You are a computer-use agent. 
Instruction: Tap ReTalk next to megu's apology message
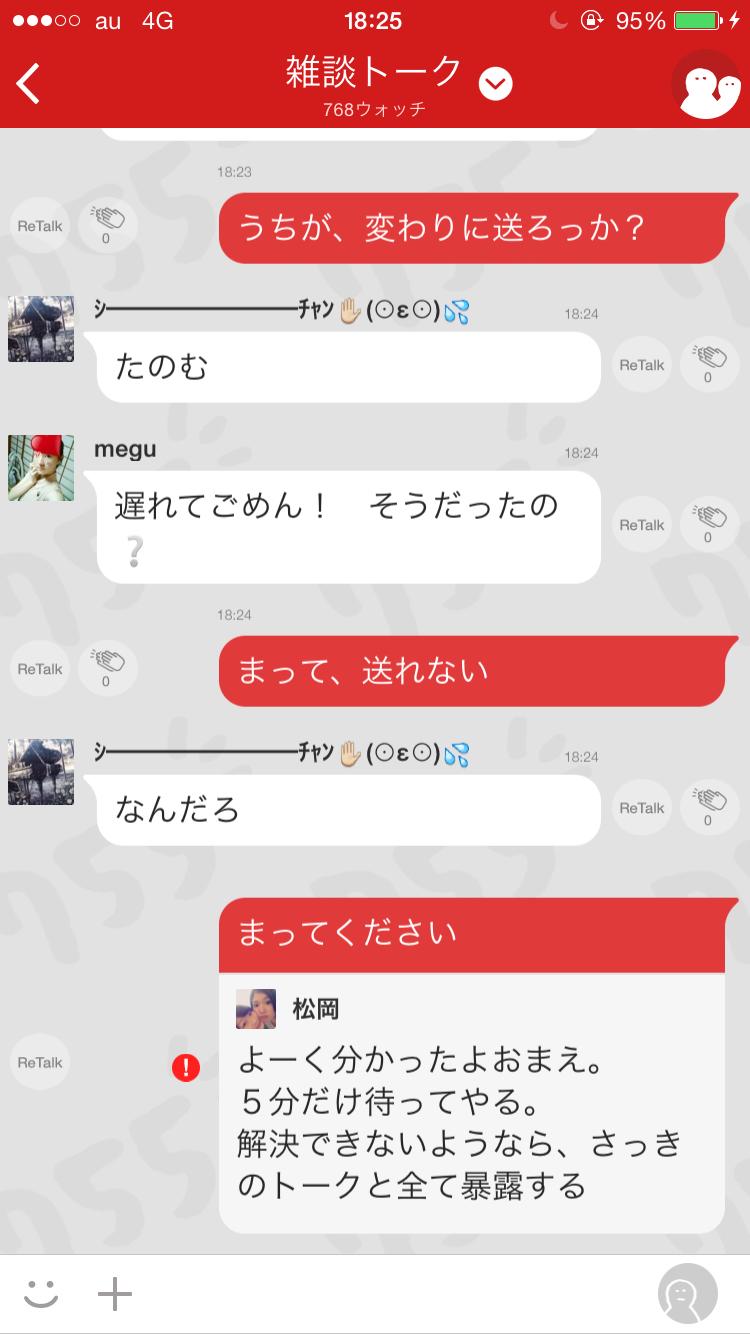click(640, 523)
